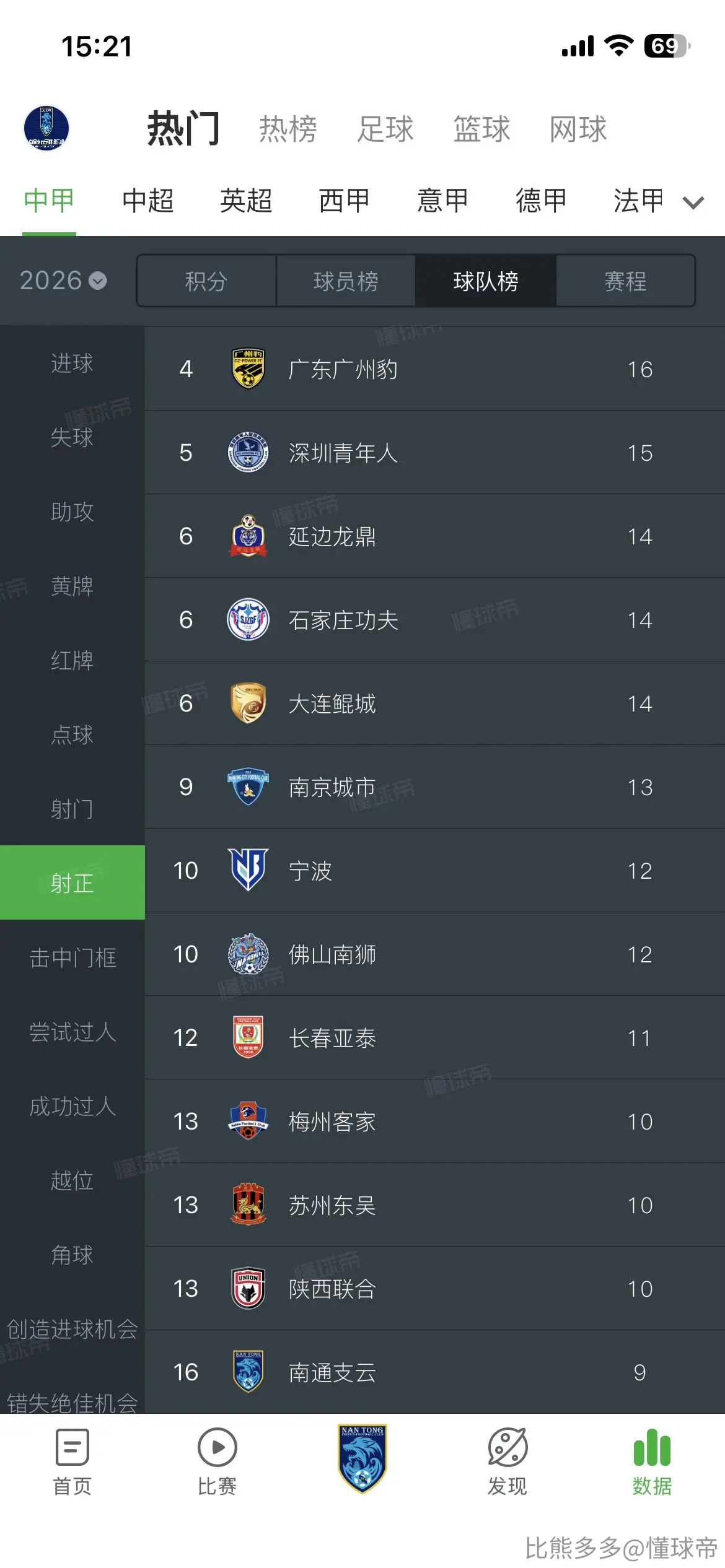Open the 梅州客家 team row
The width and height of the screenshot is (725, 1568).
435,1122
